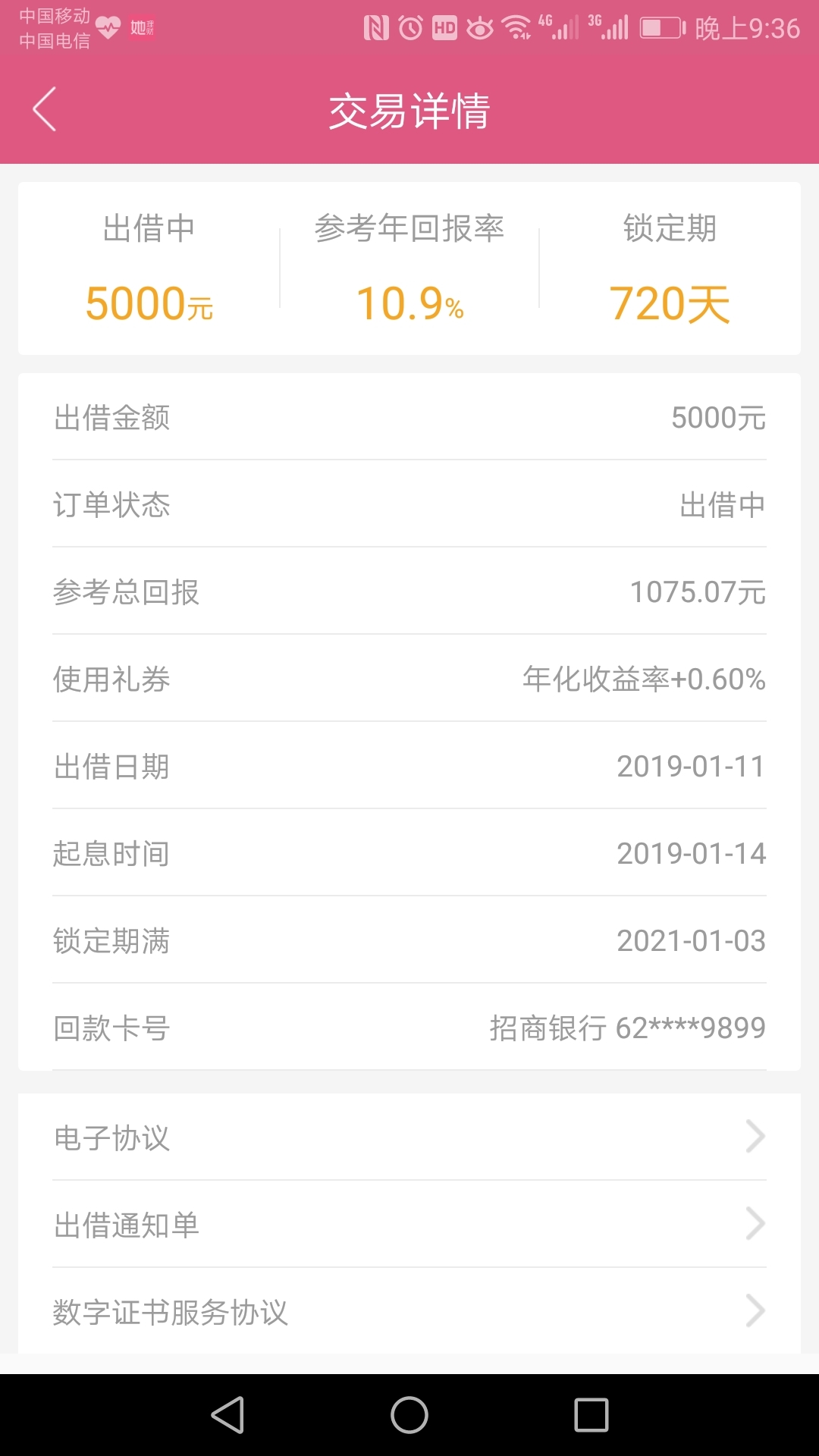819x1456 pixels.
Task: Open the 数字证书服务协议 row
Action: pyautogui.click(x=409, y=1311)
